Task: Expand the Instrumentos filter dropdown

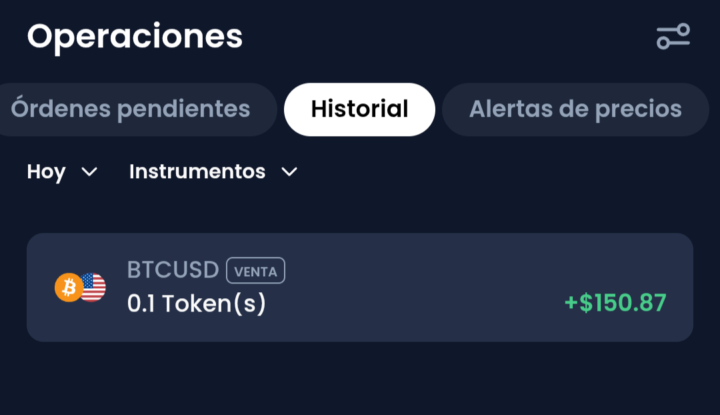Action: (213, 172)
